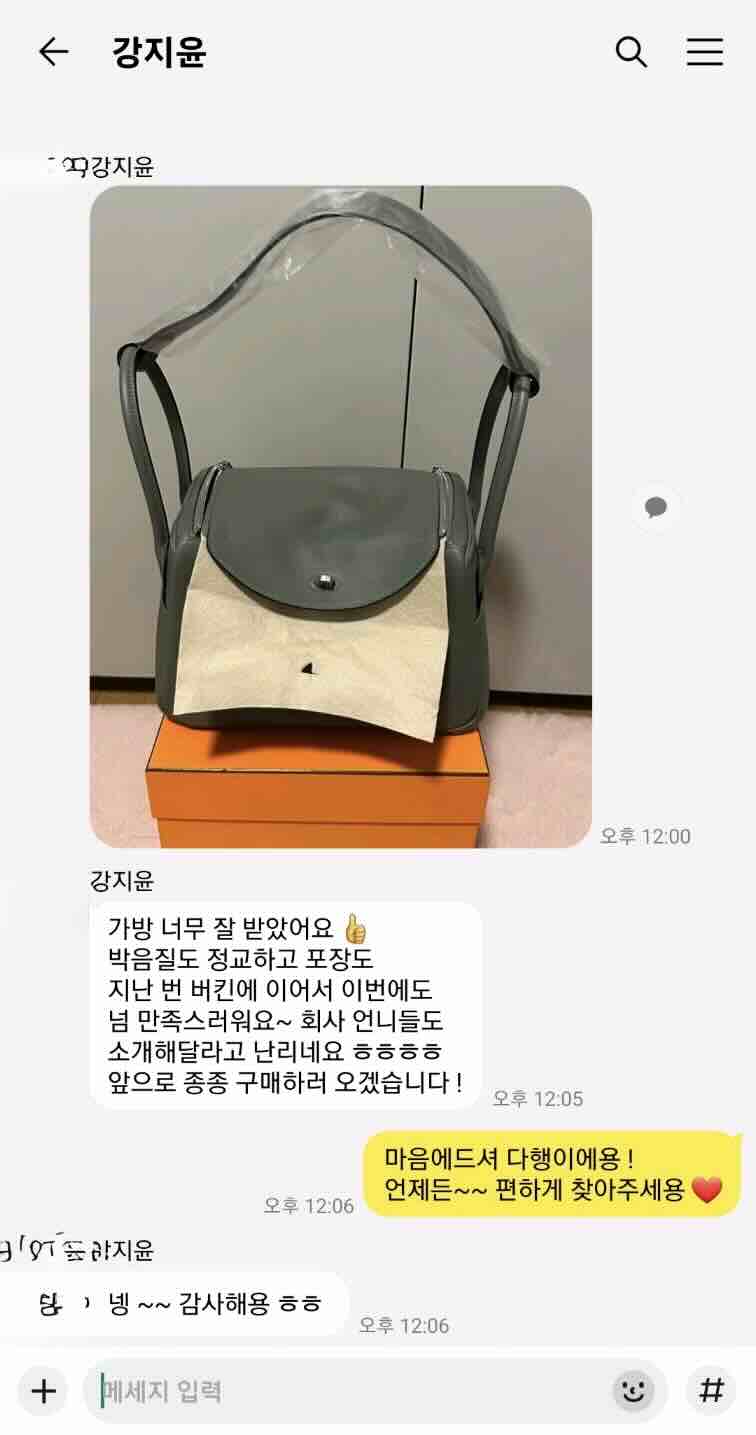Open the emoticon picker
The width and height of the screenshot is (756, 1435).
coord(633,1390)
